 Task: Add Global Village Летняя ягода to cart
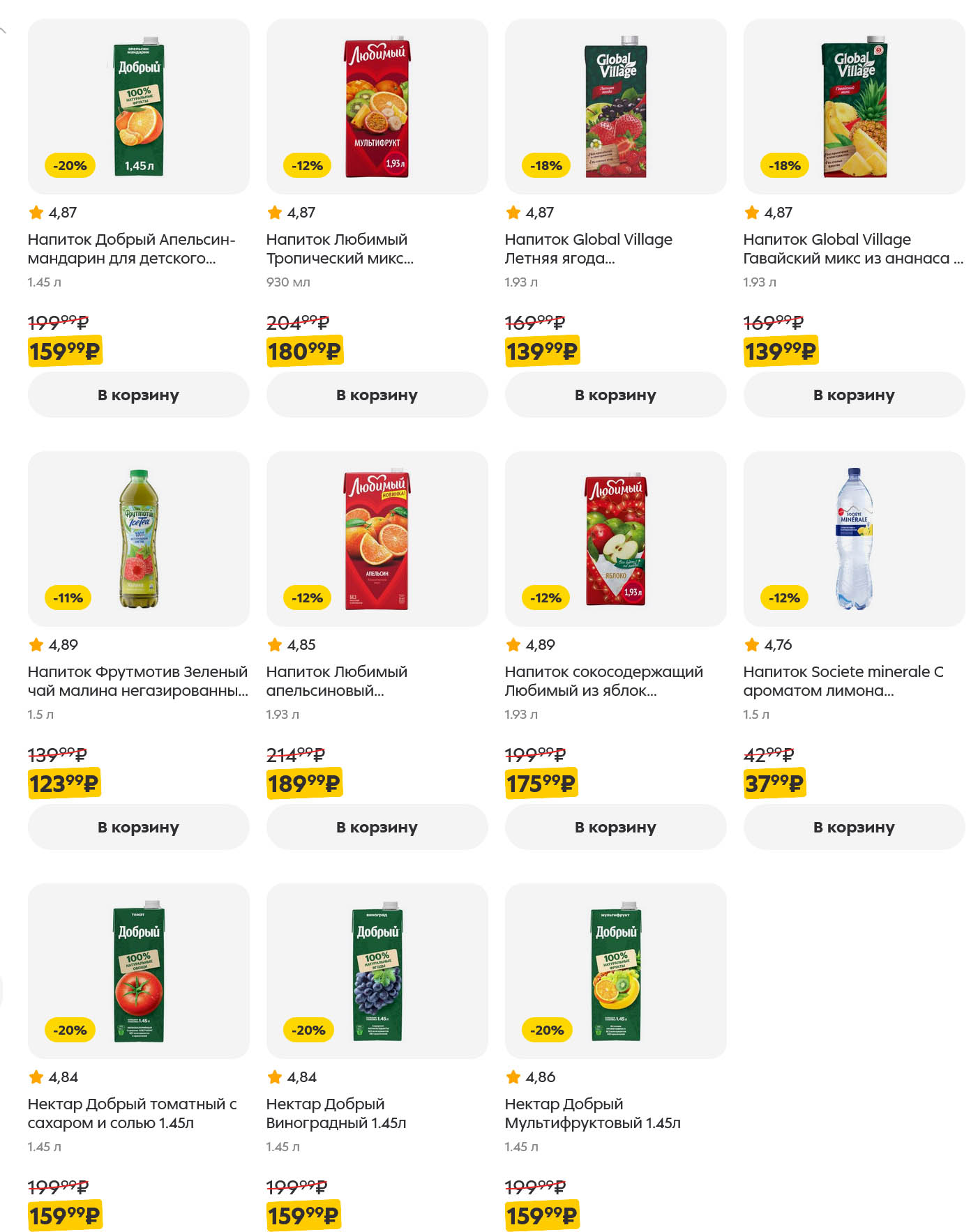[x=615, y=395]
